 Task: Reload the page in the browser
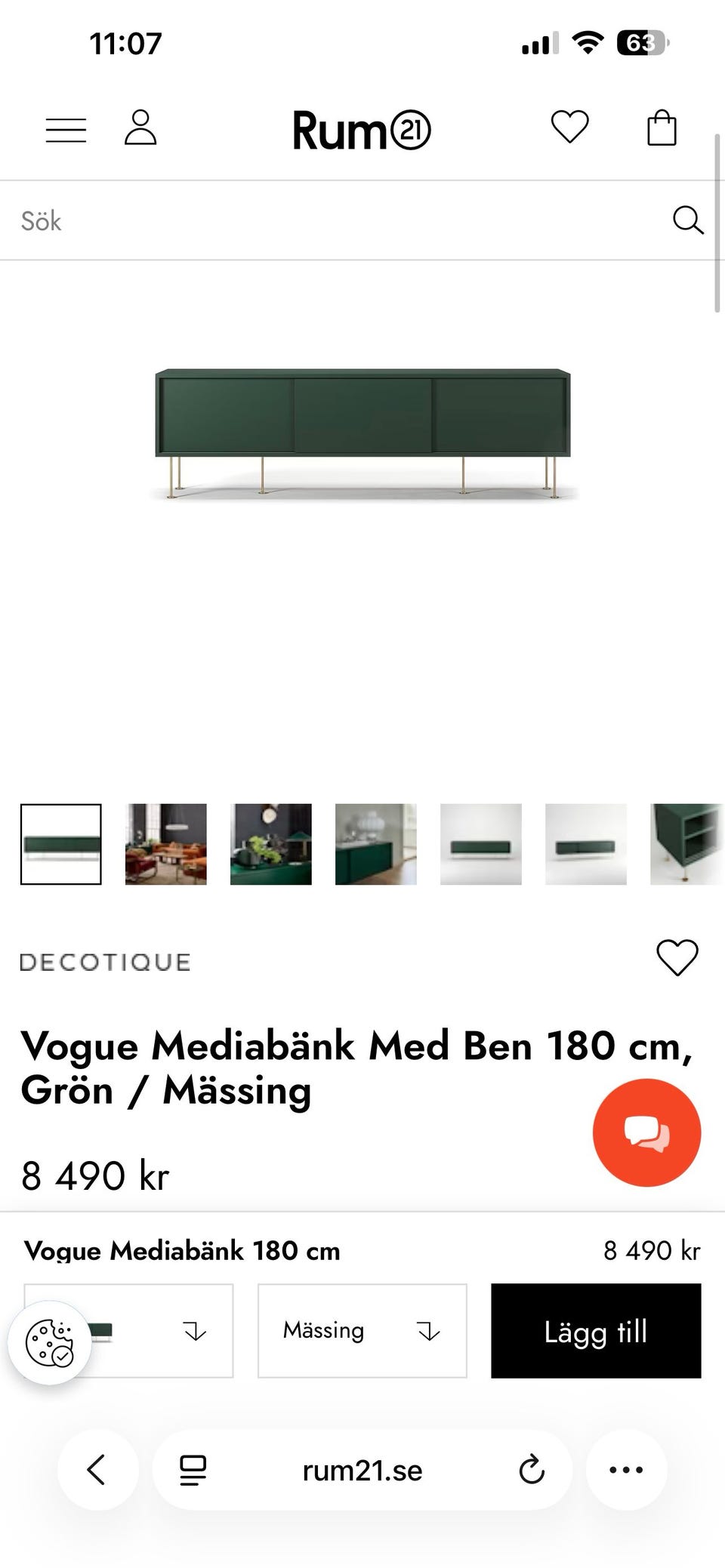point(533,1470)
